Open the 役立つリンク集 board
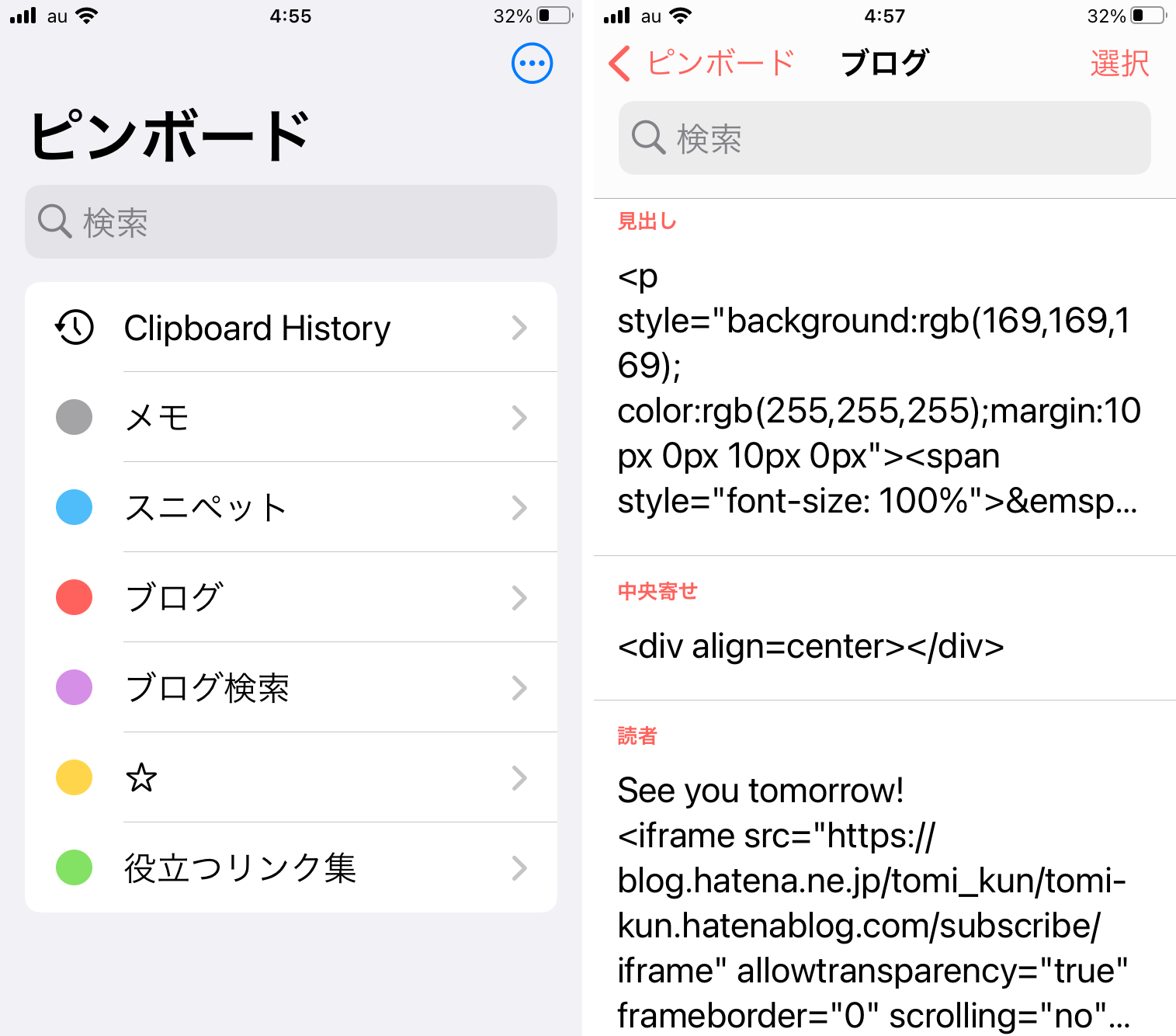The image size is (1176, 1036). coord(290,867)
